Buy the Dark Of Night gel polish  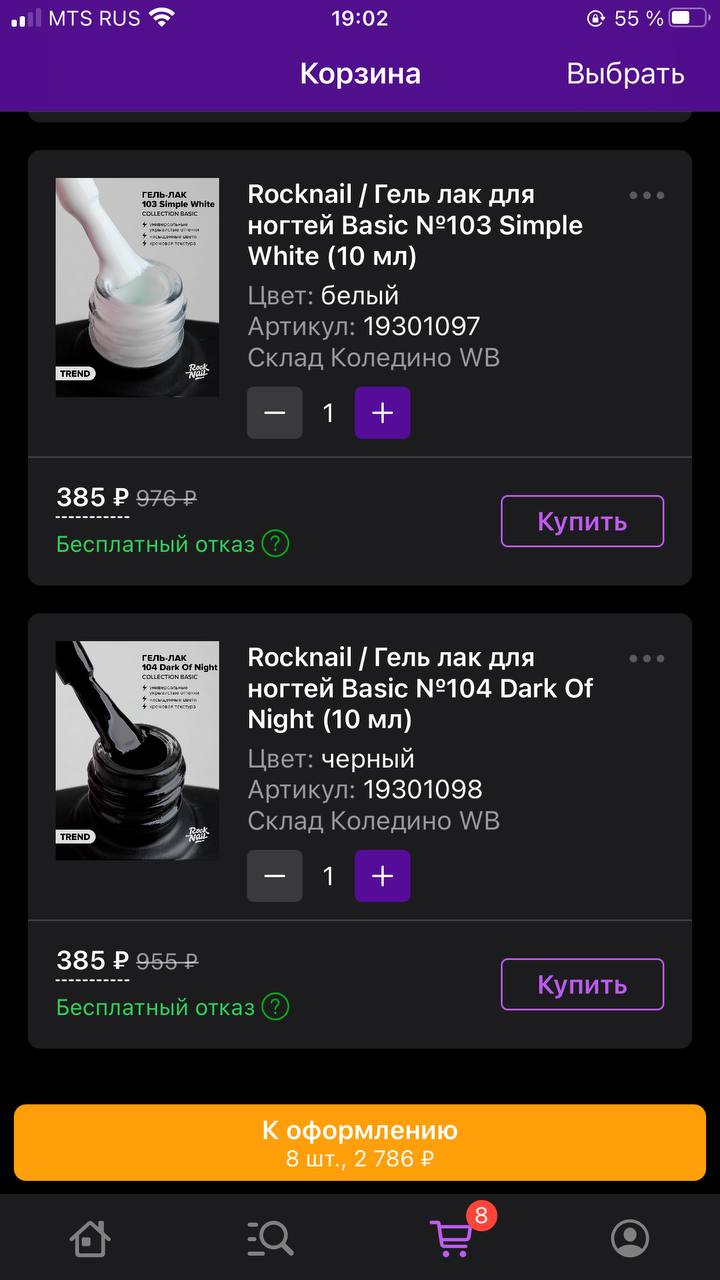[x=582, y=984]
